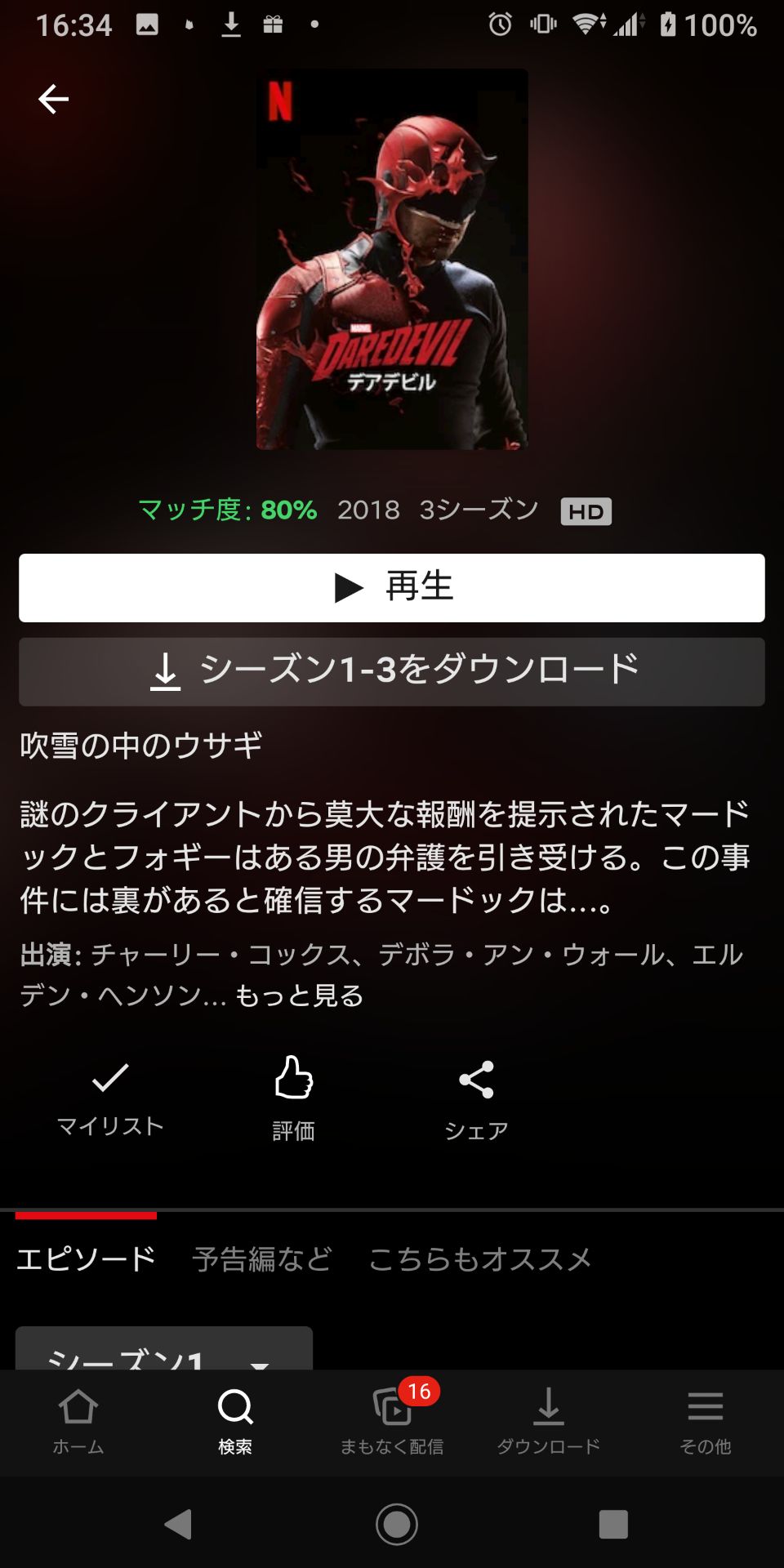Go back using the top arrow
This screenshot has width=784, height=1568.
coord(53,100)
